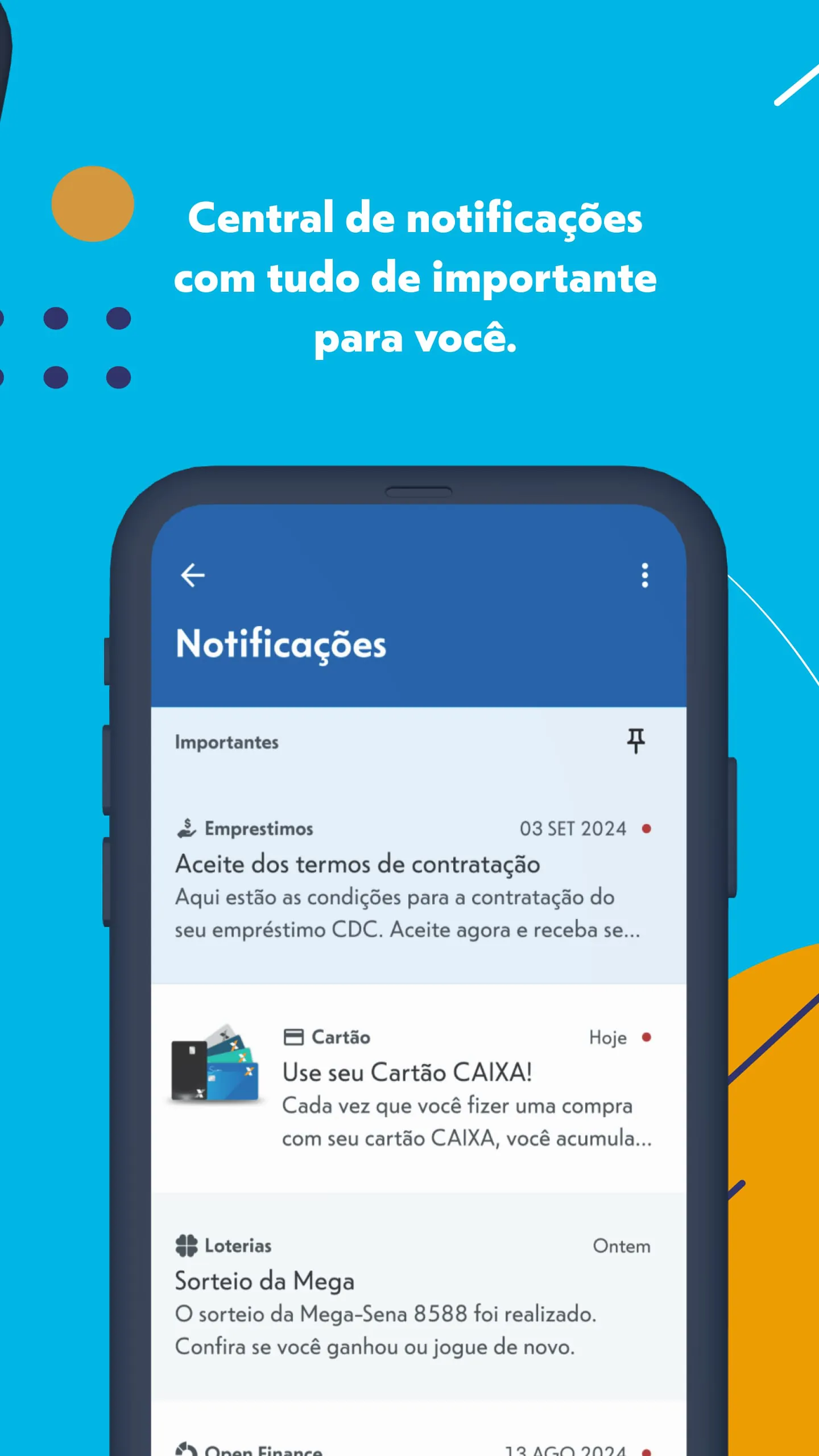Select the Loterias clover icon
Viewport: 819px width, 1456px height.
coord(186,1245)
